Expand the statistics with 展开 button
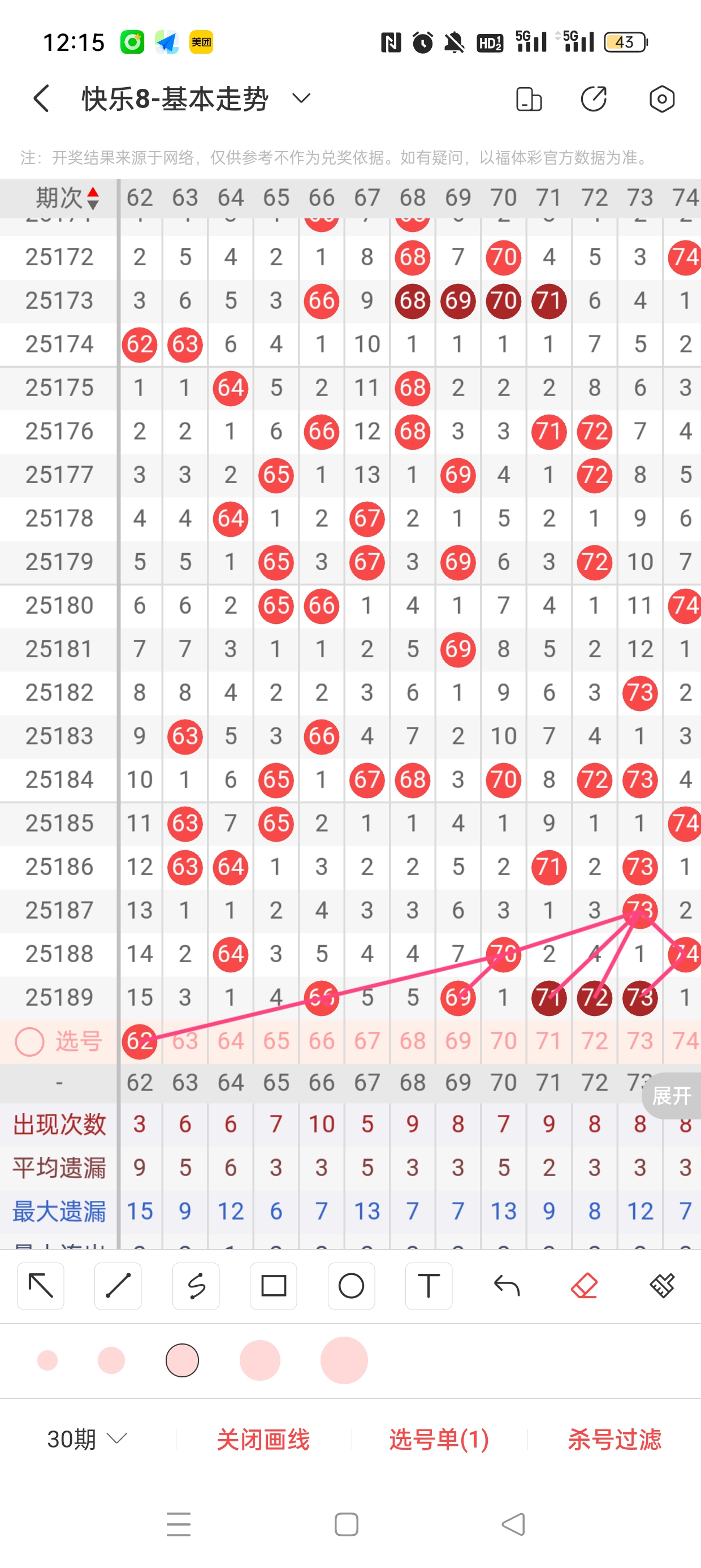The width and height of the screenshot is (701, 1568). coord(671,1096)
